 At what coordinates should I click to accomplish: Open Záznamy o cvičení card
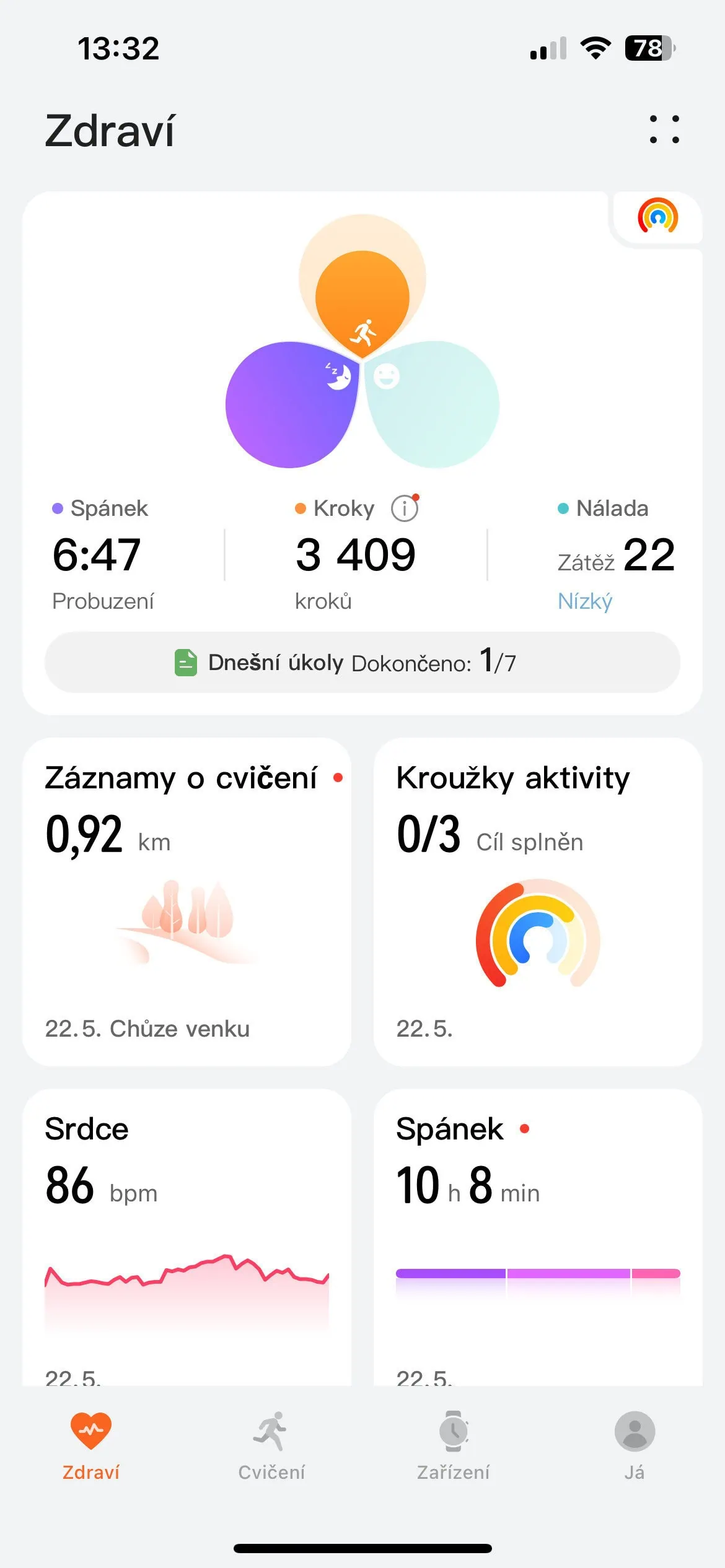(187, 901)
